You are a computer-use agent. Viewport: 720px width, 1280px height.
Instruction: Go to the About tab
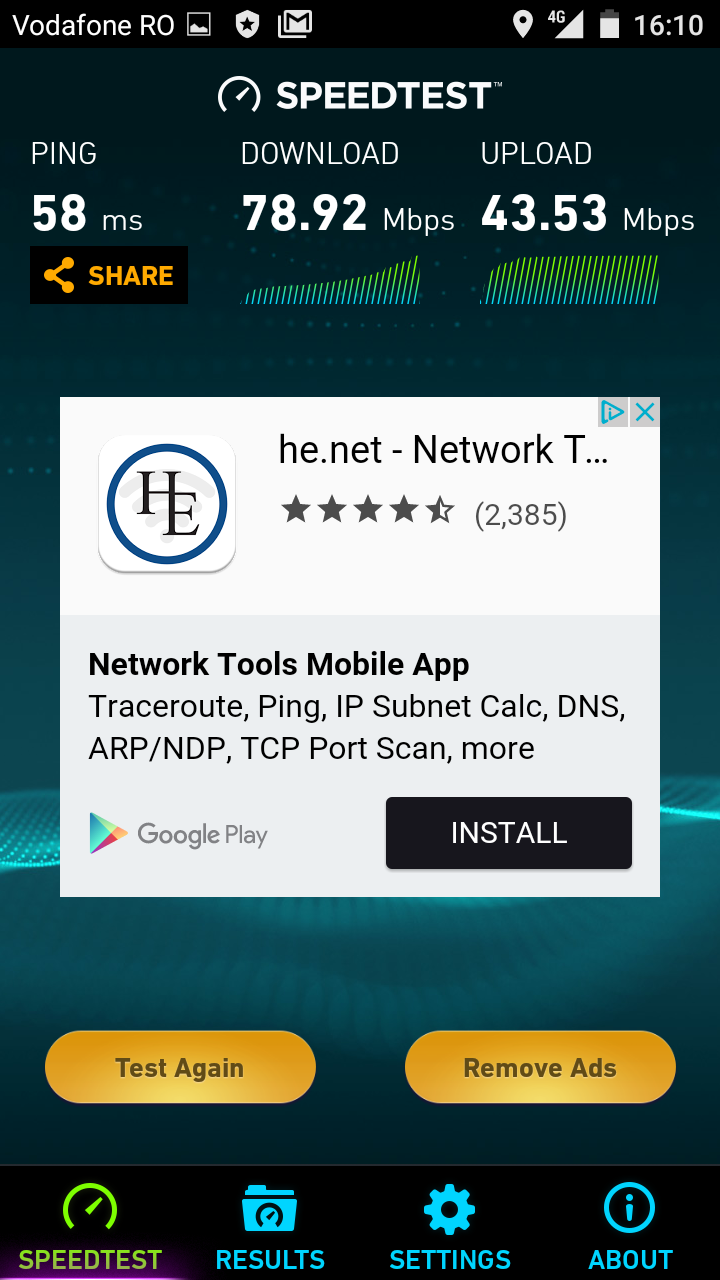pyautogui.click(x=630, y=1226)
